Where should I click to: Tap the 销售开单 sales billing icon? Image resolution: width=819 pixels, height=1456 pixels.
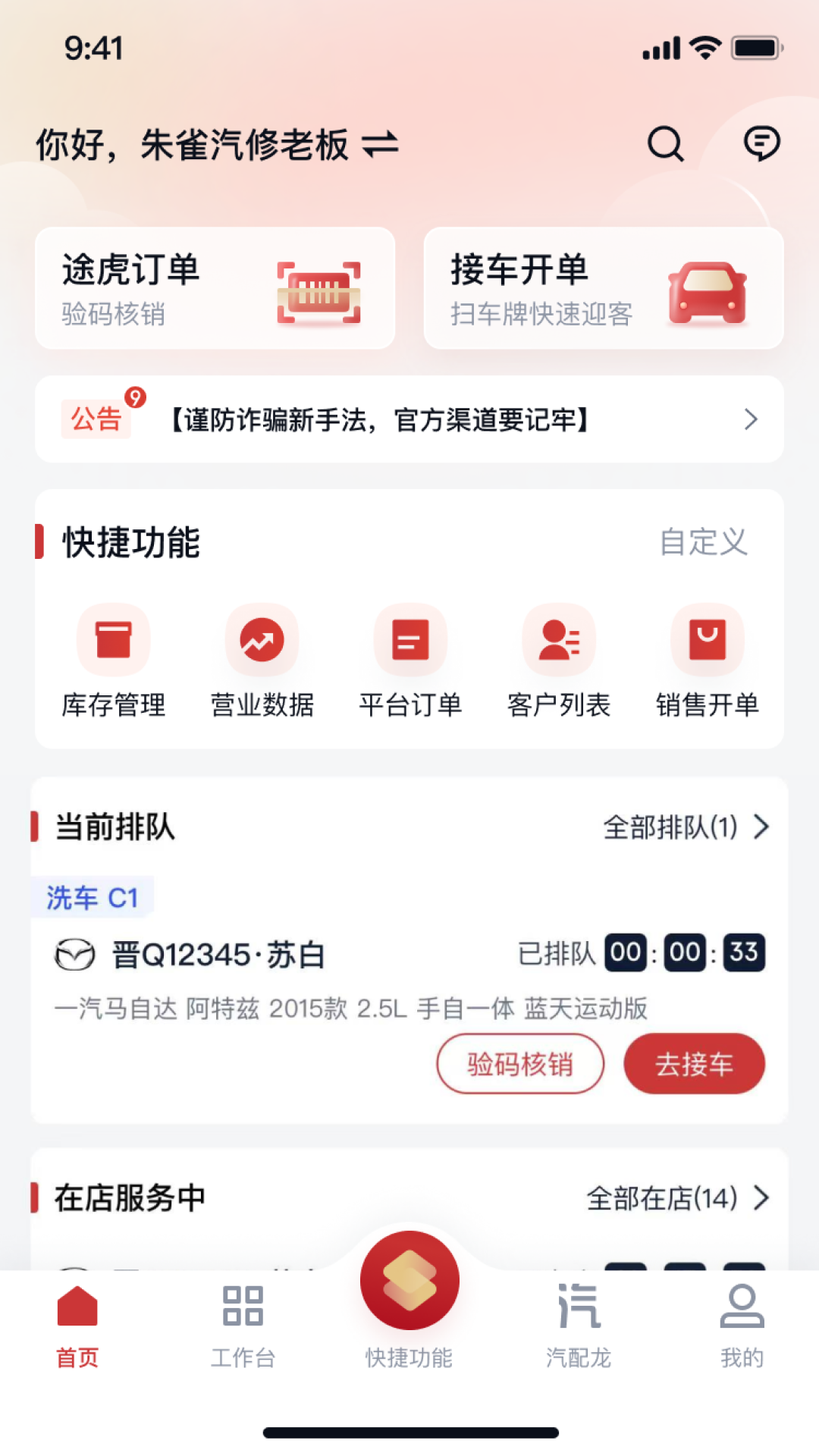click(x=707, y=638)
